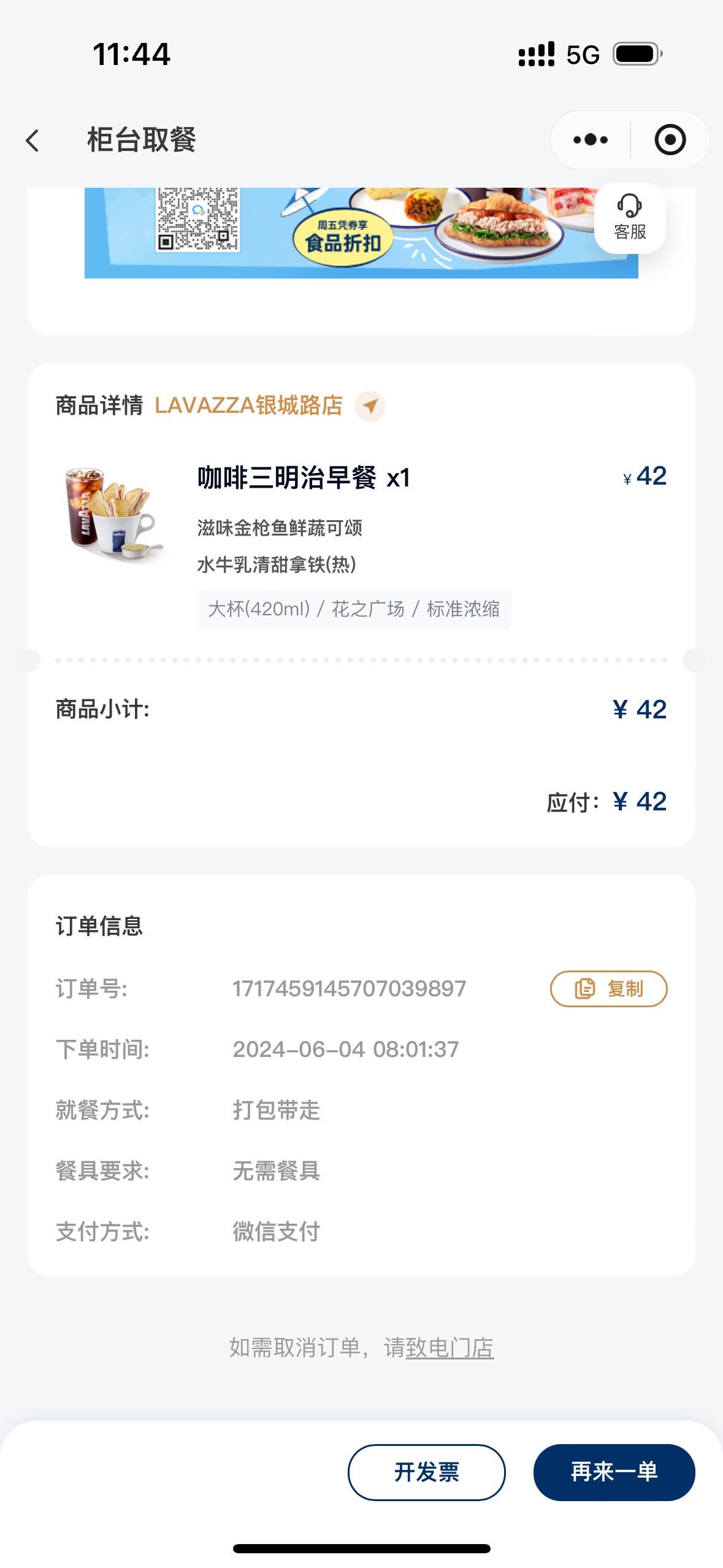Tap the 致电门店 link to call

[449, 1348]
